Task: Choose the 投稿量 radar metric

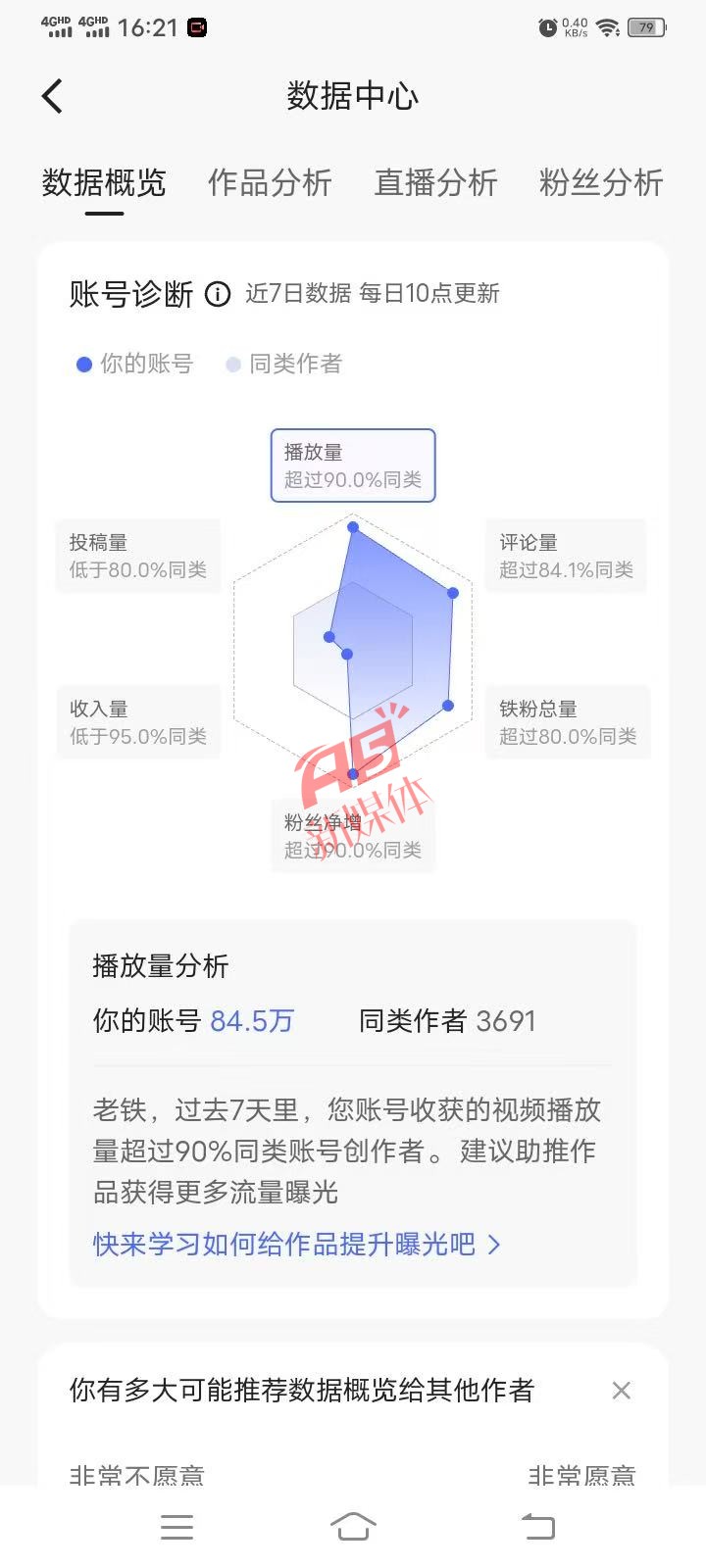Action: tap(138, 556)
